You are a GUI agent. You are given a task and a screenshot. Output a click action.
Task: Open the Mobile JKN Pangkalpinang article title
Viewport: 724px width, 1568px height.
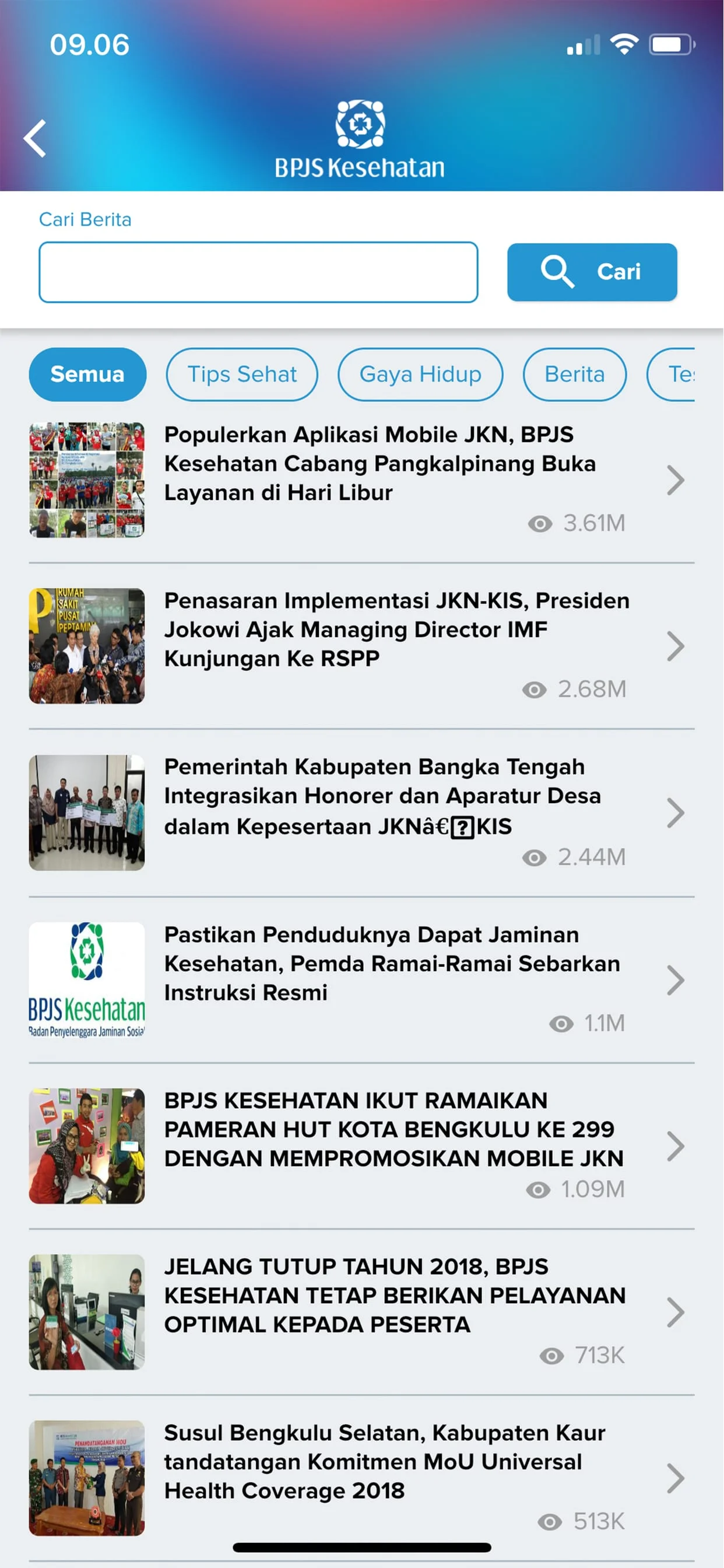[x=377, y=463]
